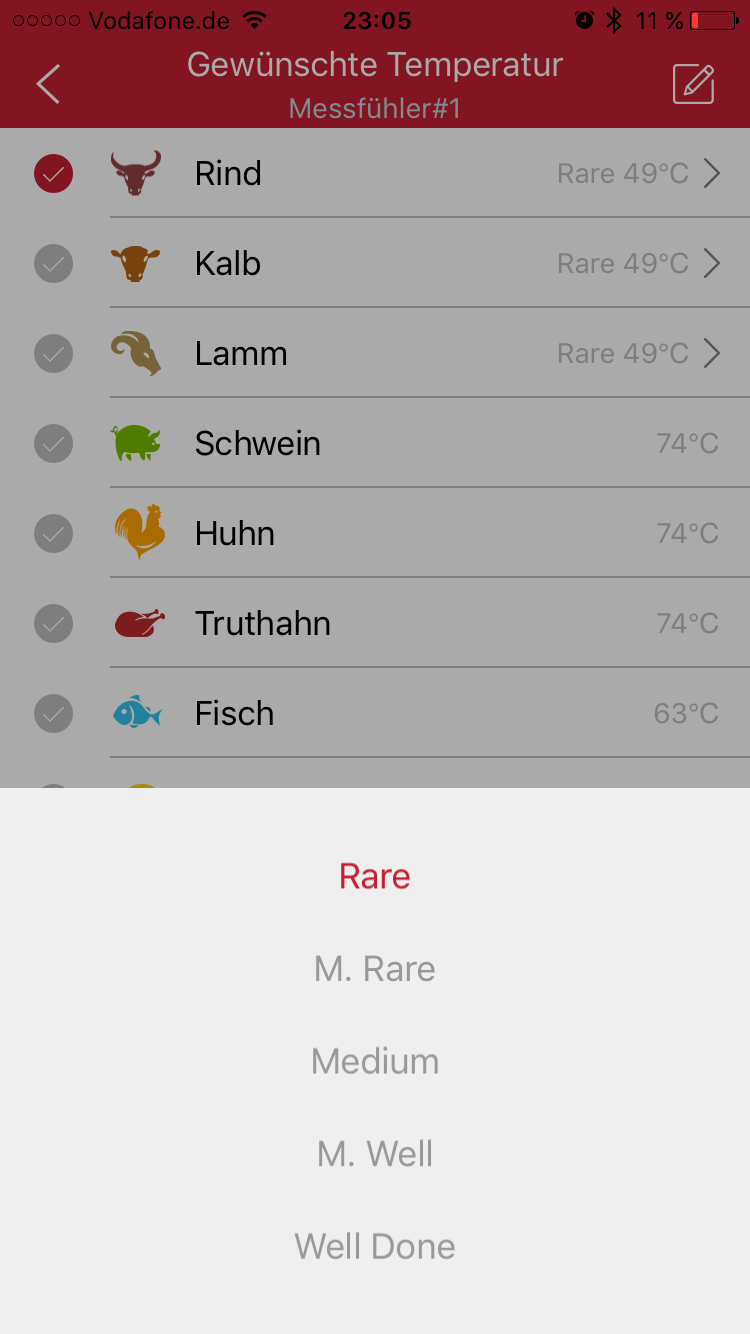
Task: Pick Medium doneness level
Action: pyautogui.click(x=375, y=1061)
